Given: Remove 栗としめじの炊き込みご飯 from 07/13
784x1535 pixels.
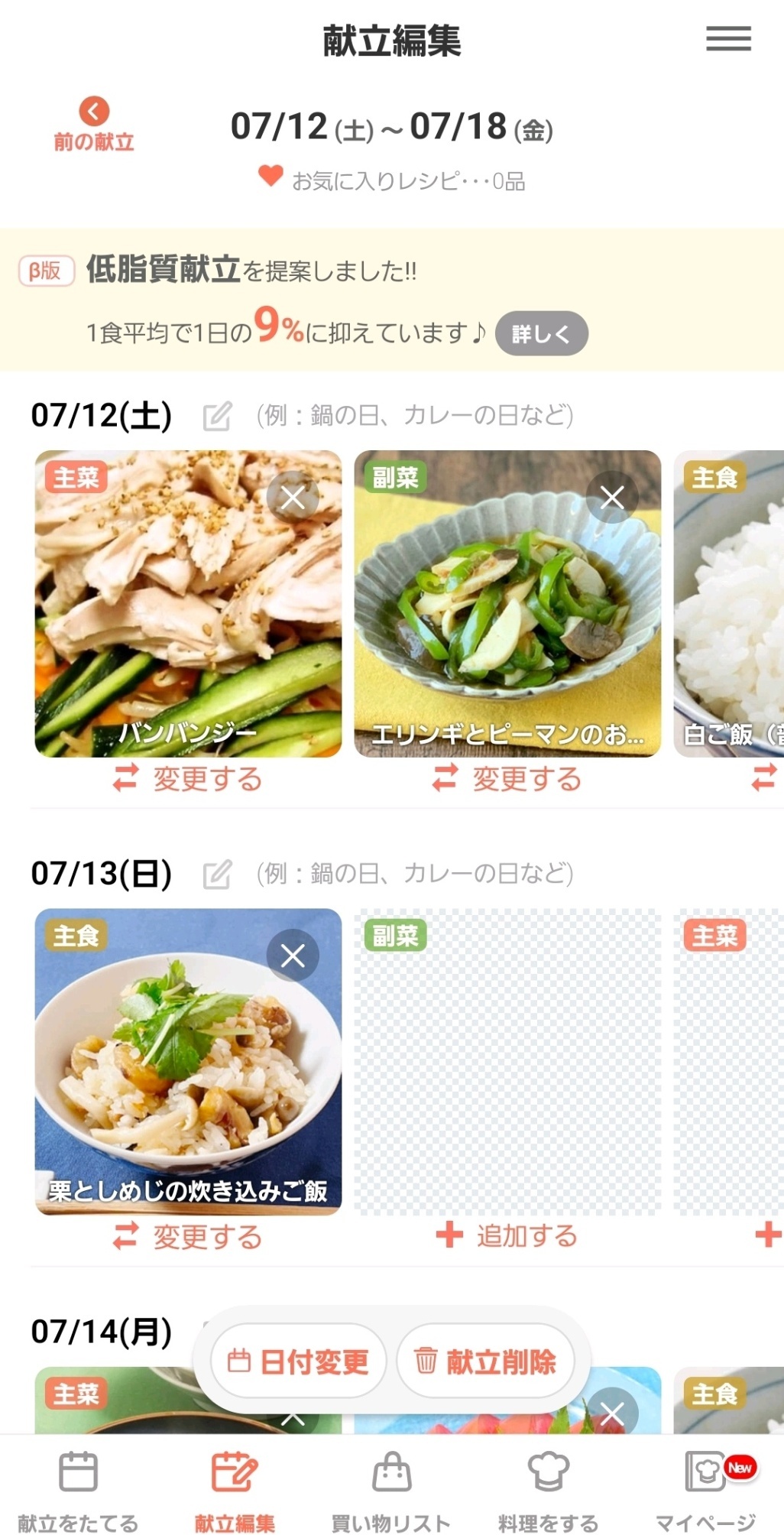Looking at the screenshot, I should click(293, 956).
